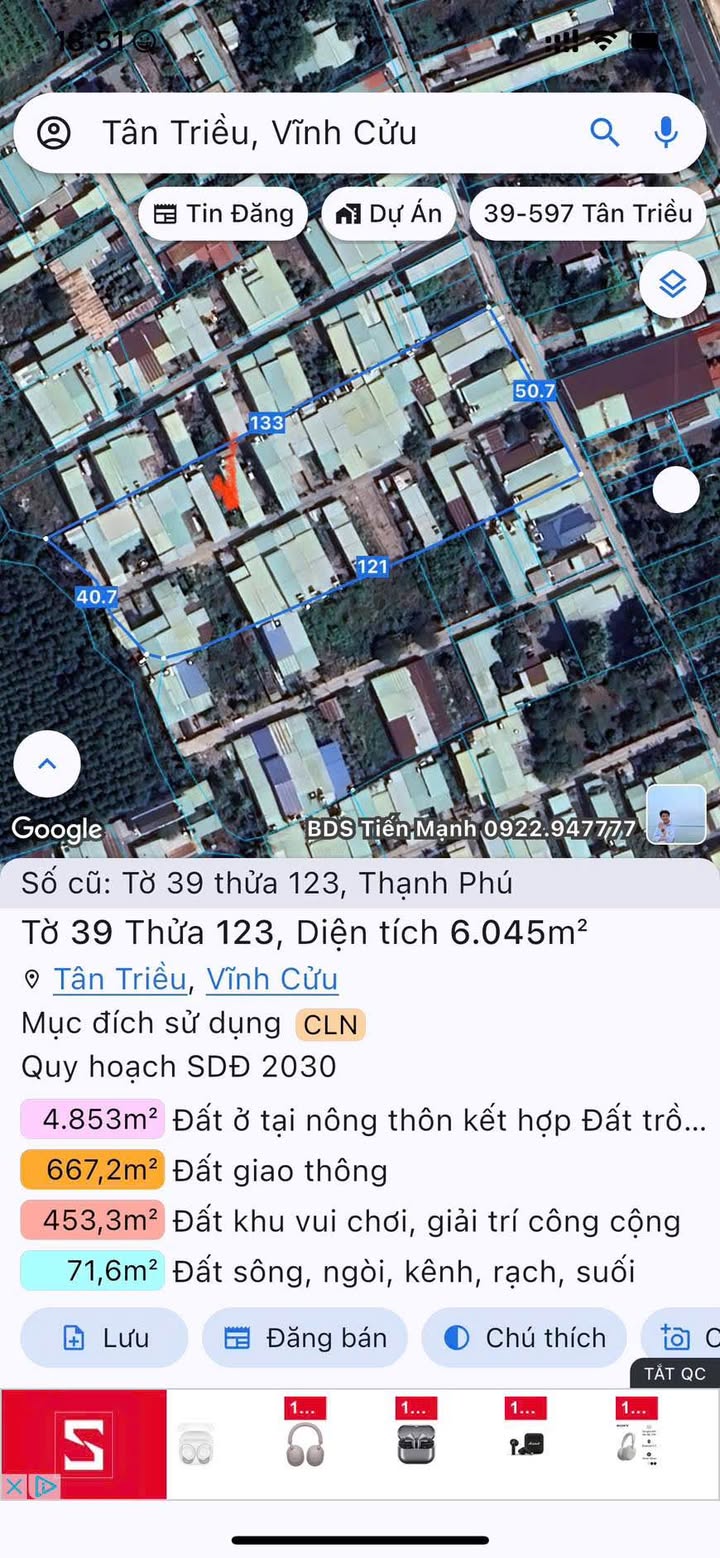This screenshot has width=720, height=1558.
Task: Open the profile photo thumbnail on map
Action: (x=676, y=814)
